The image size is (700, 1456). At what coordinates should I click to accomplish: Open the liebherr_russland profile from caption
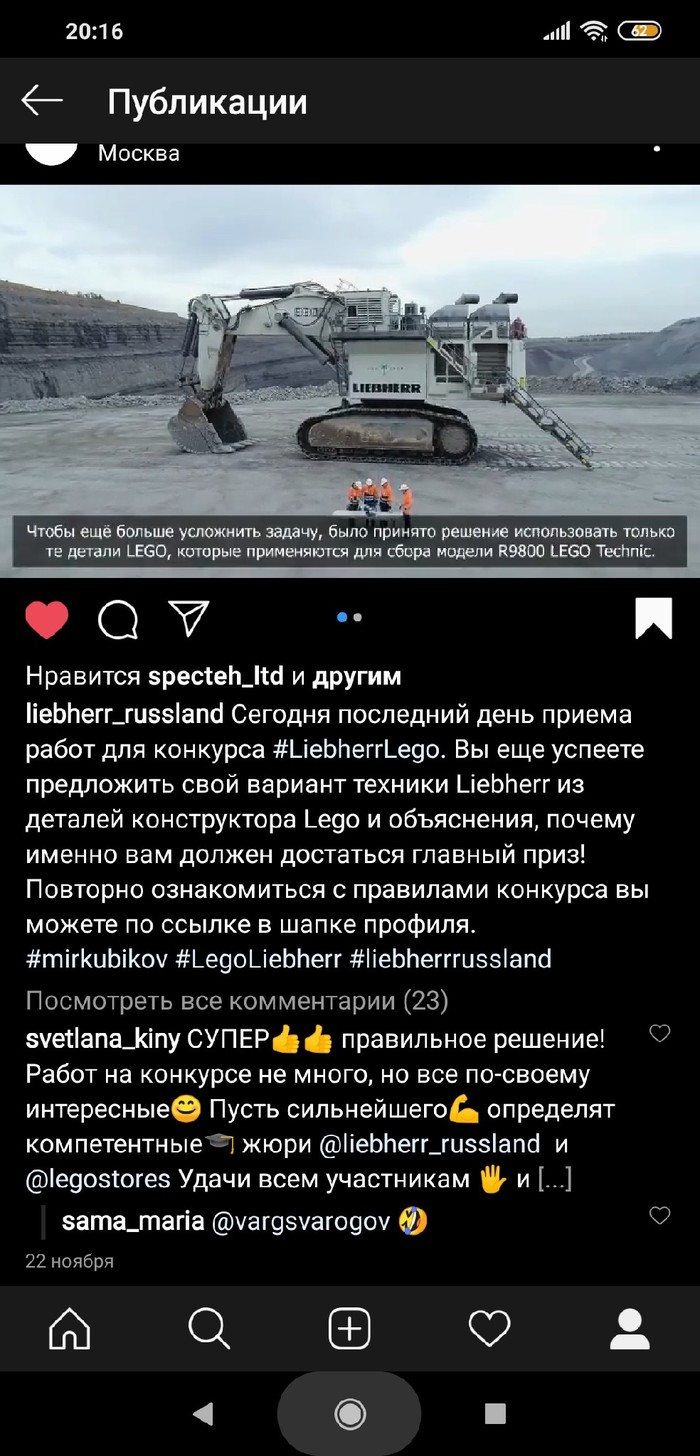(x=124, y=715)
